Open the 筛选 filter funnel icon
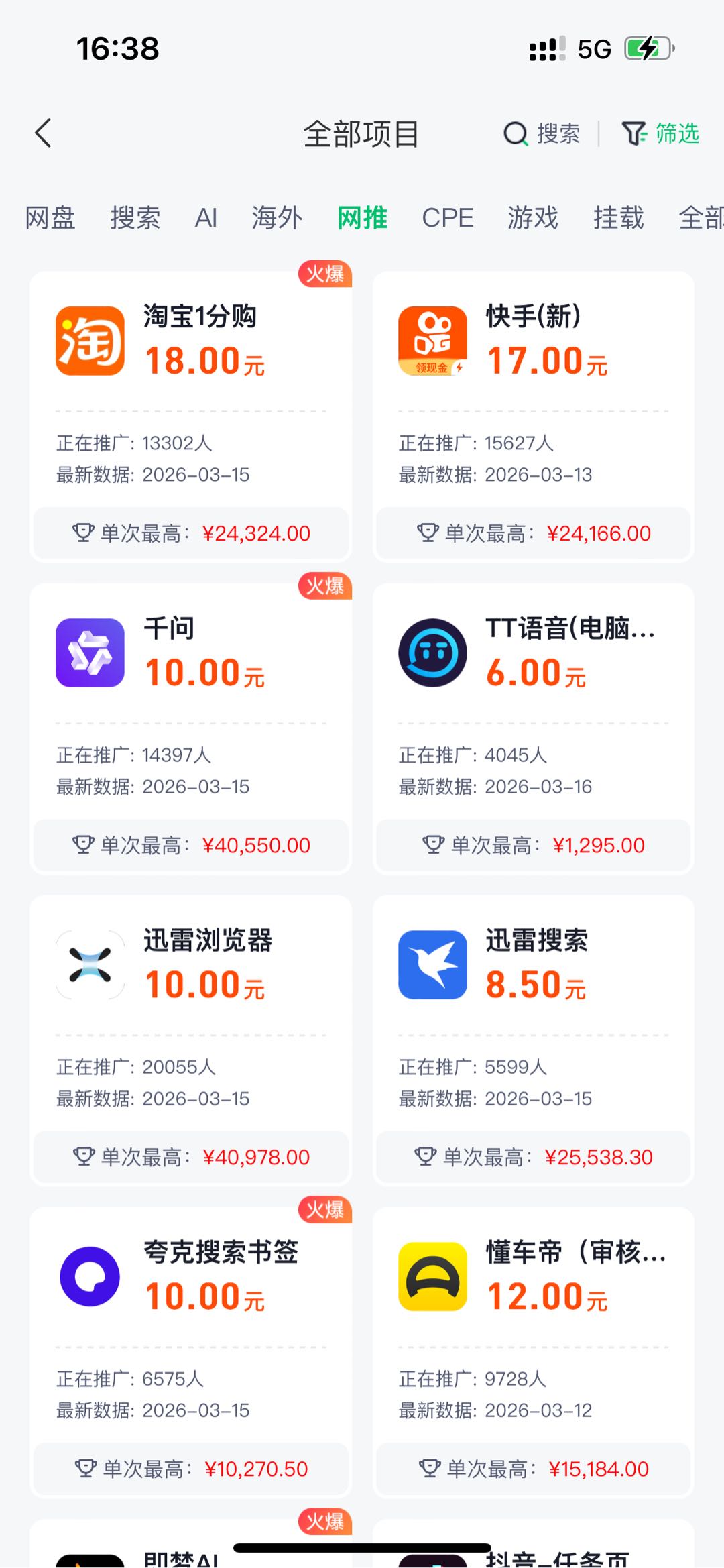Image resolution: width=724 pixels, height=1568 pixels. [x=634, y=133]
